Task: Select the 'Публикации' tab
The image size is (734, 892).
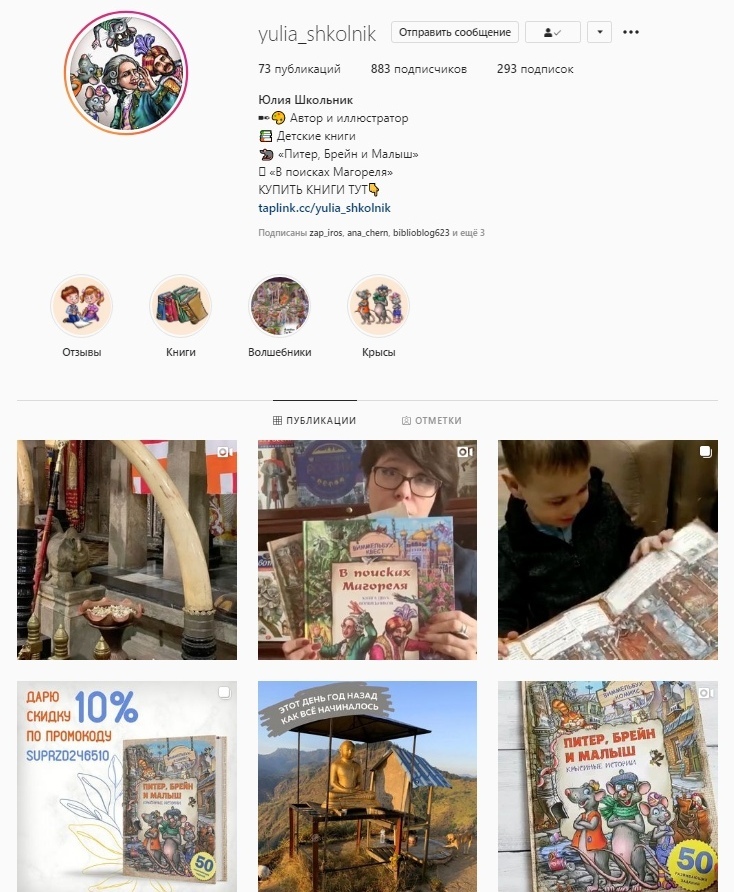Action: click(315, 421)
